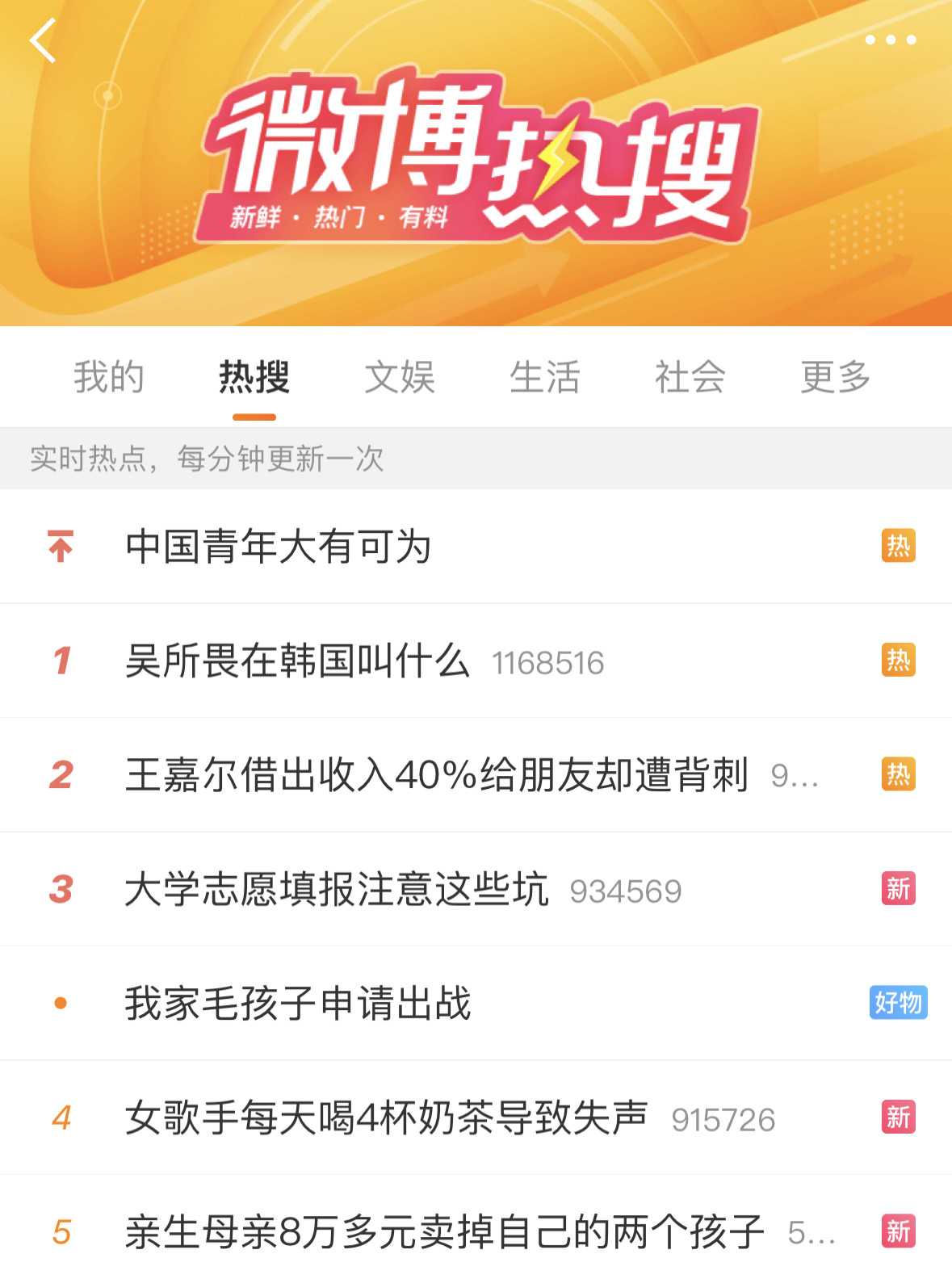Open the 生活 tab
The height and width of the screenshot is (1279, 952).
(x=545, y=377)
